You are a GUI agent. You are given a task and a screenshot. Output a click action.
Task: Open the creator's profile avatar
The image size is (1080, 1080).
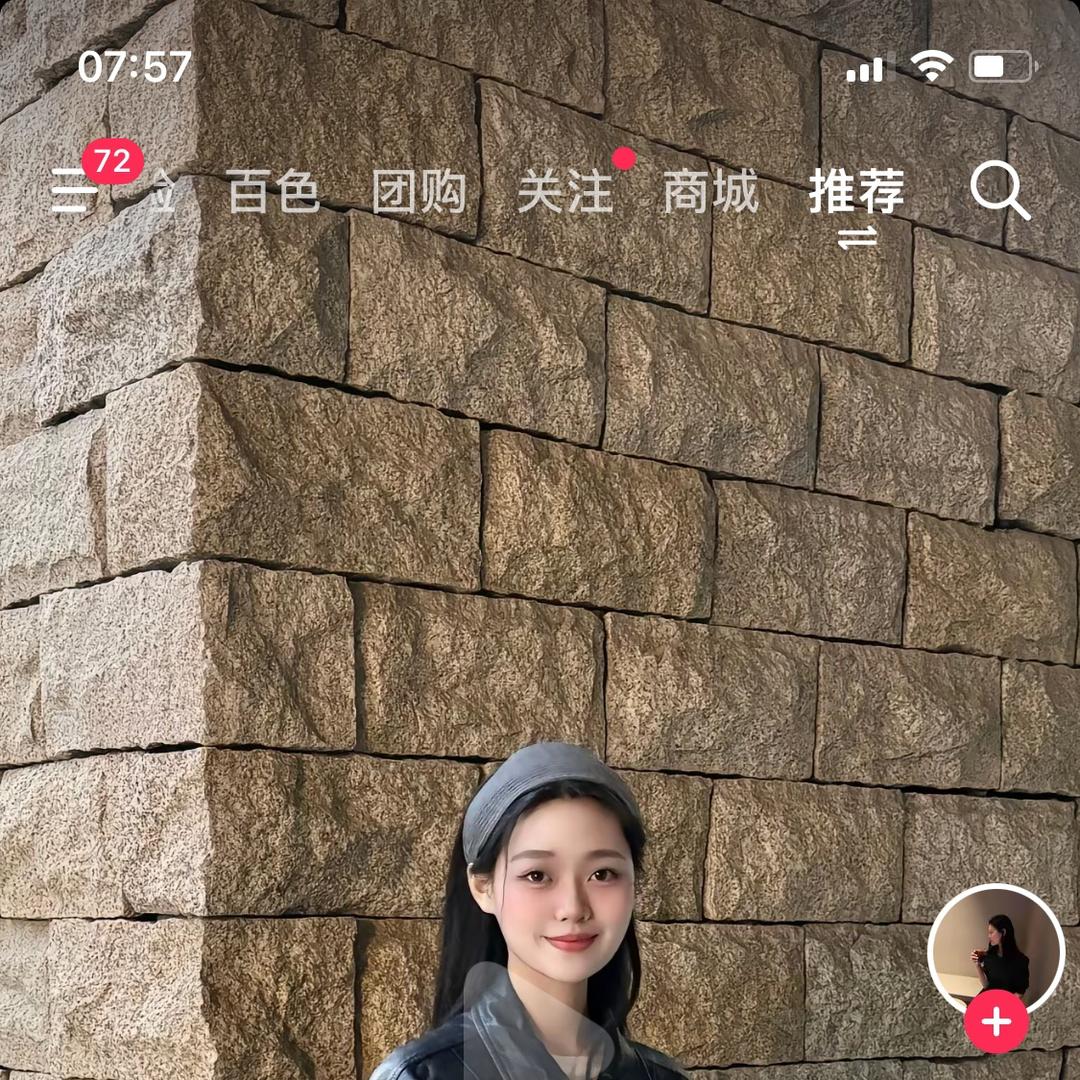(x=996, y=948)
